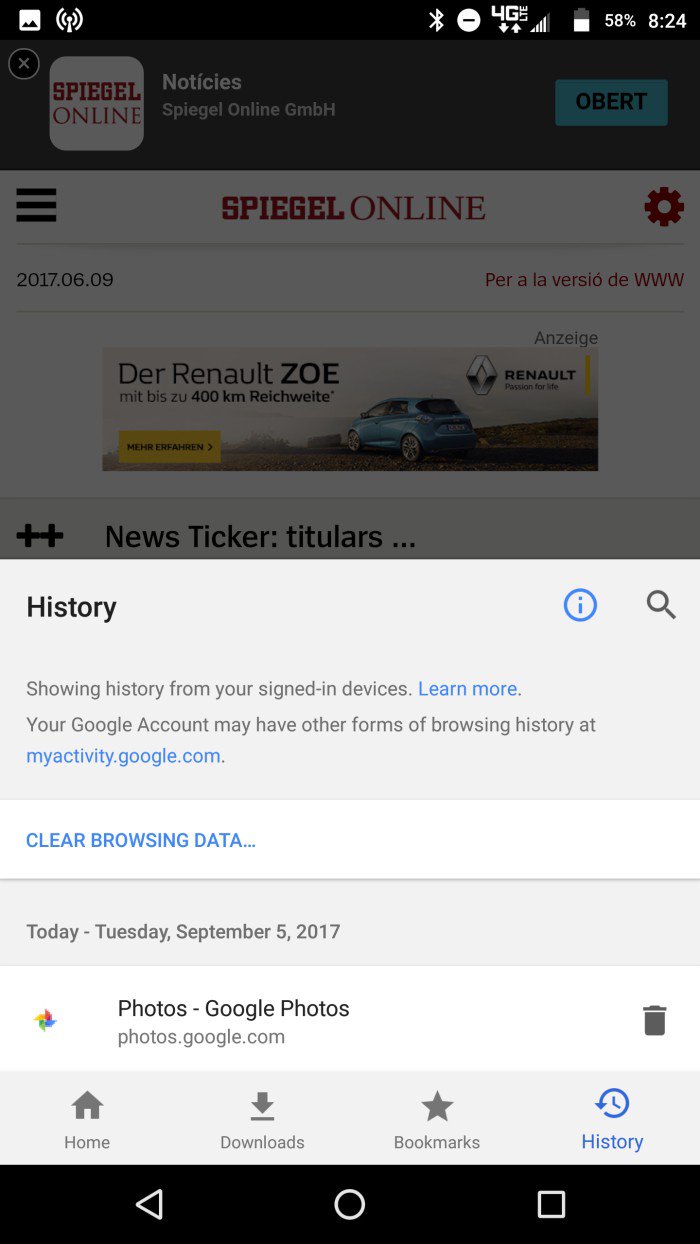Screen dimensions: 700x1244
Task: Open Spiegel Online settings gear
Action: [x=664, y=207]
